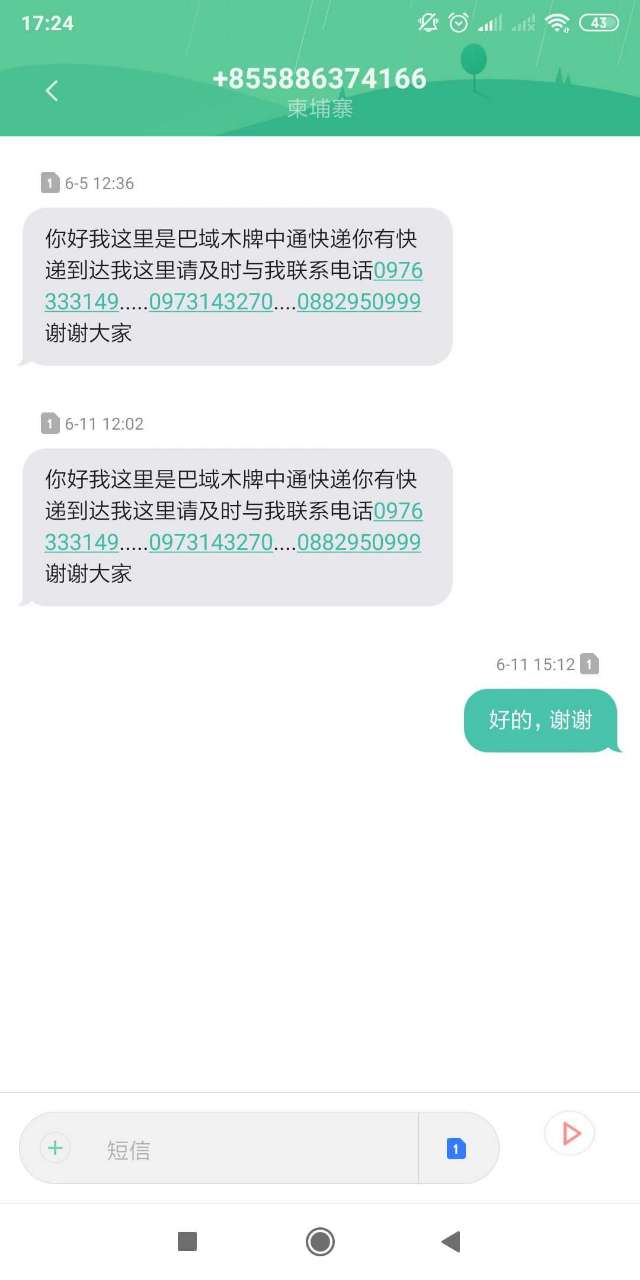Tap the SIM 1 selector button
640x1280 pixels.
[457, 1149]
